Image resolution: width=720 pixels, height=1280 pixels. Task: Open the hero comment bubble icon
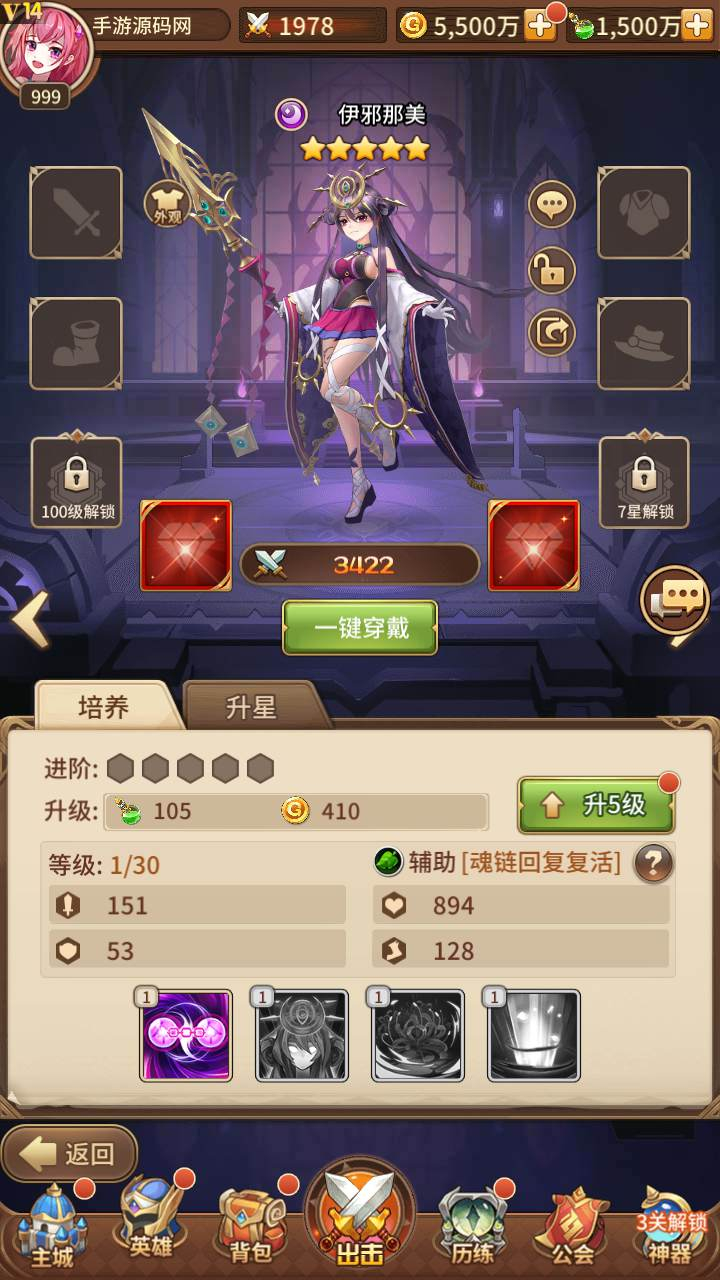[x=552, y=205]
